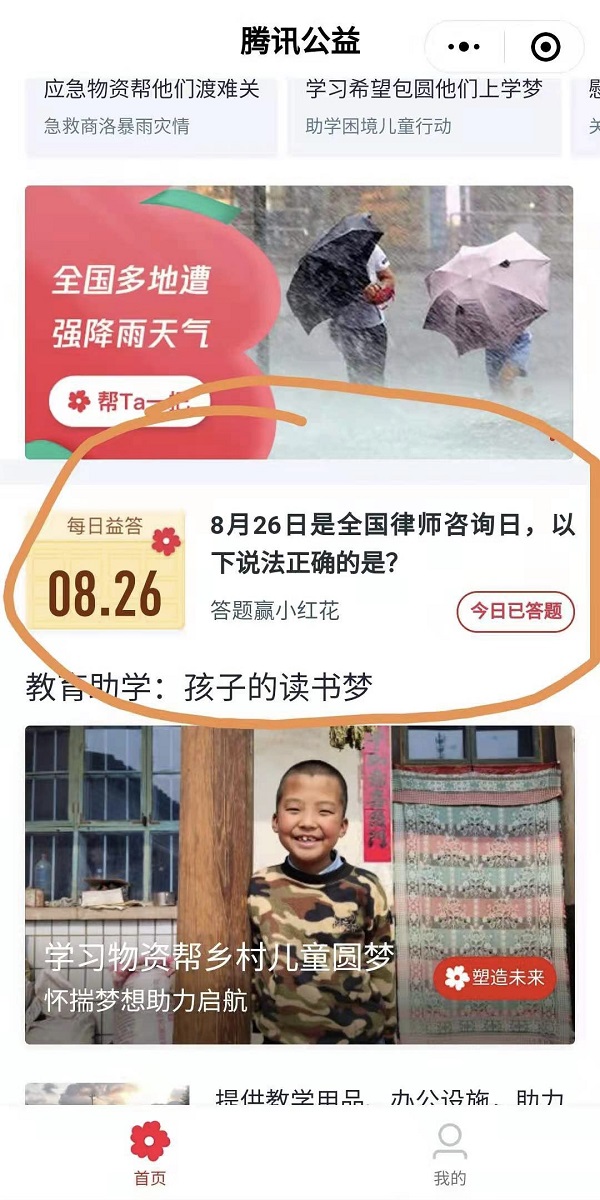
Task: Open the 学习希望包圆他们上学梦 card
Action: pos(424,106)
